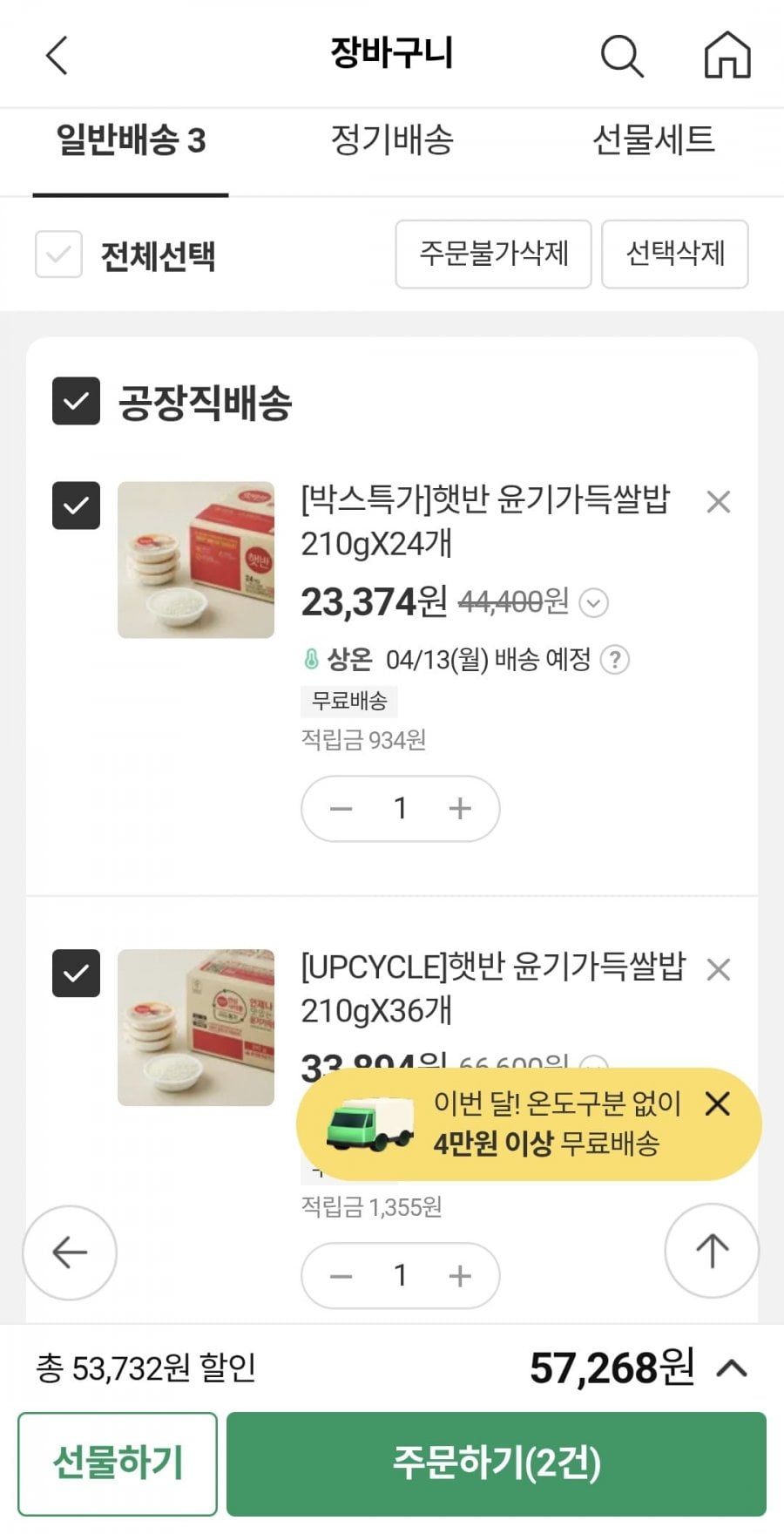Open delivery info help for 04/13(월)
Screen dimensions: 784x1534
pos(615,660)
